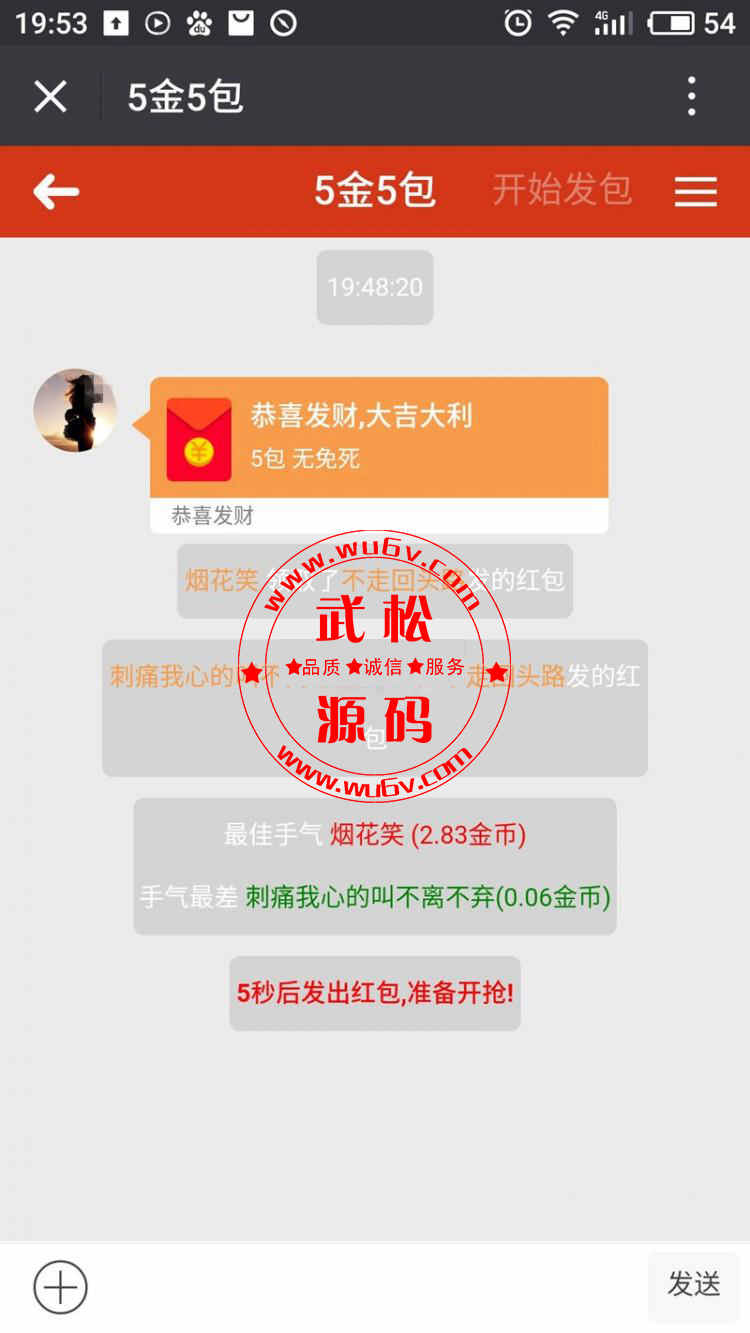The width and height of the screenshot is (750, 1333).
Task: Send the message with 发送
Action: pos(694,1285)
